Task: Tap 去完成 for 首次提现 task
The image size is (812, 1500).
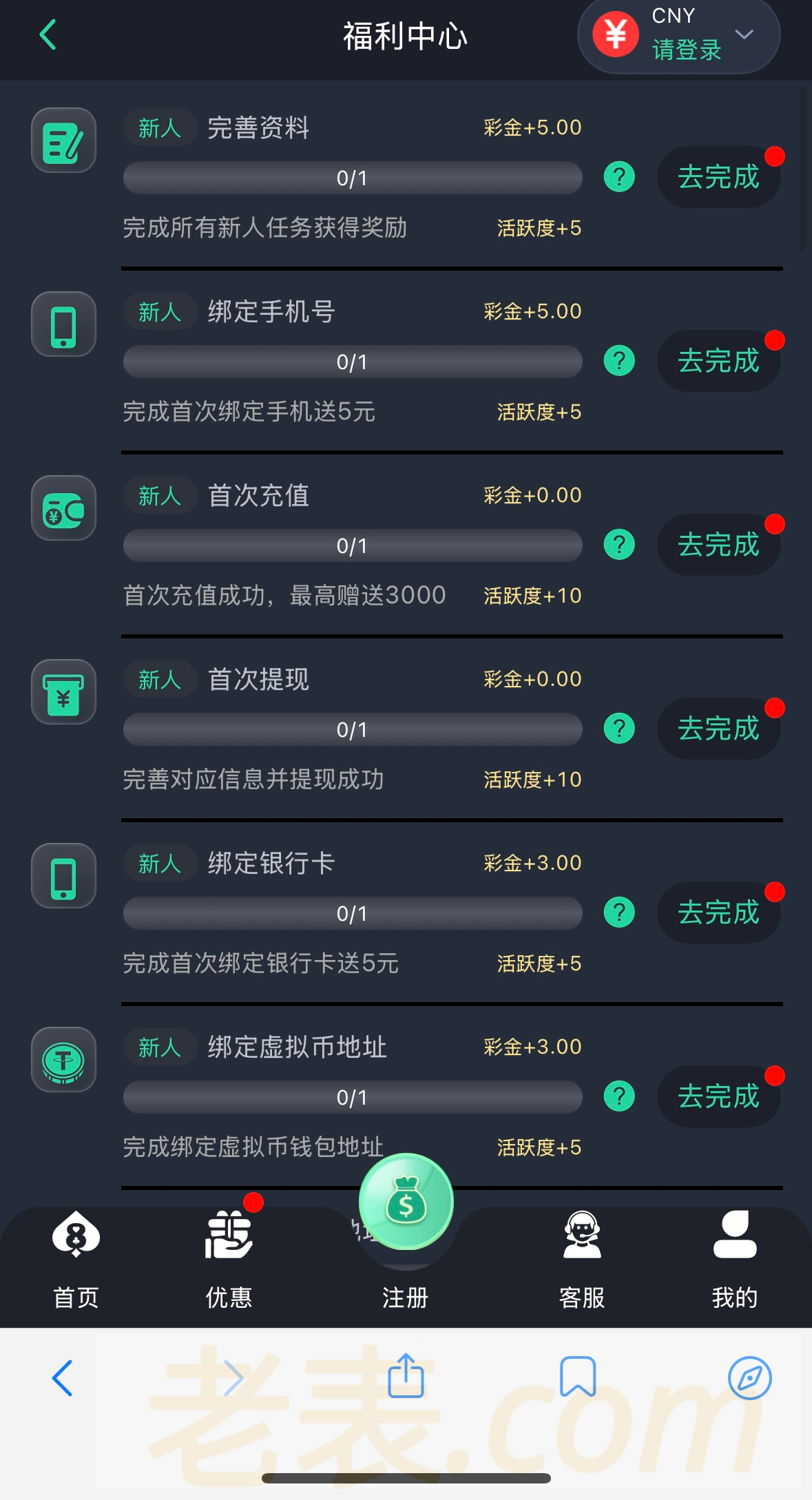Action: (x=718, y=729)
